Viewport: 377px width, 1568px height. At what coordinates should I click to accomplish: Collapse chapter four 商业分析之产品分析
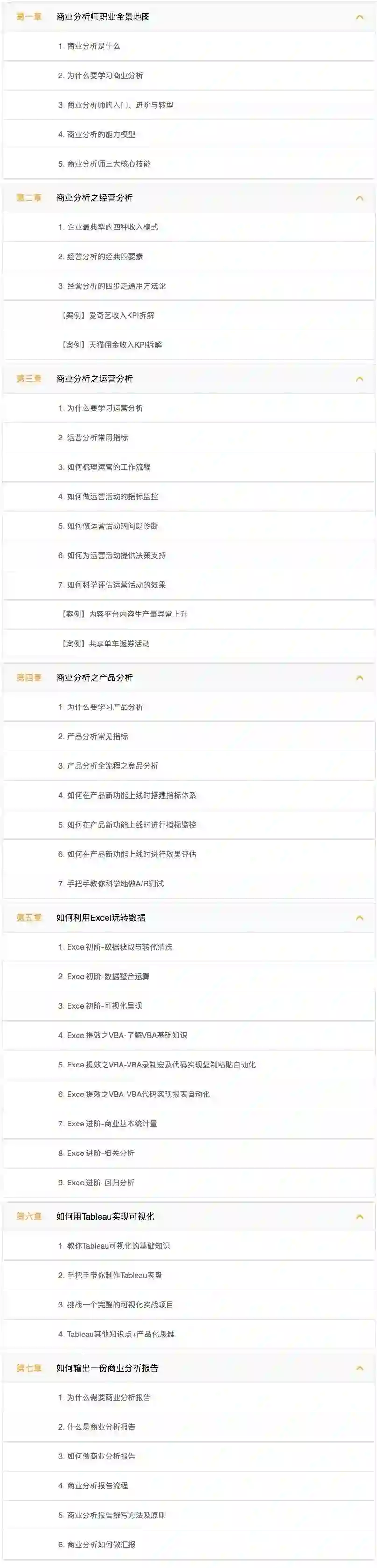[359, 677]
